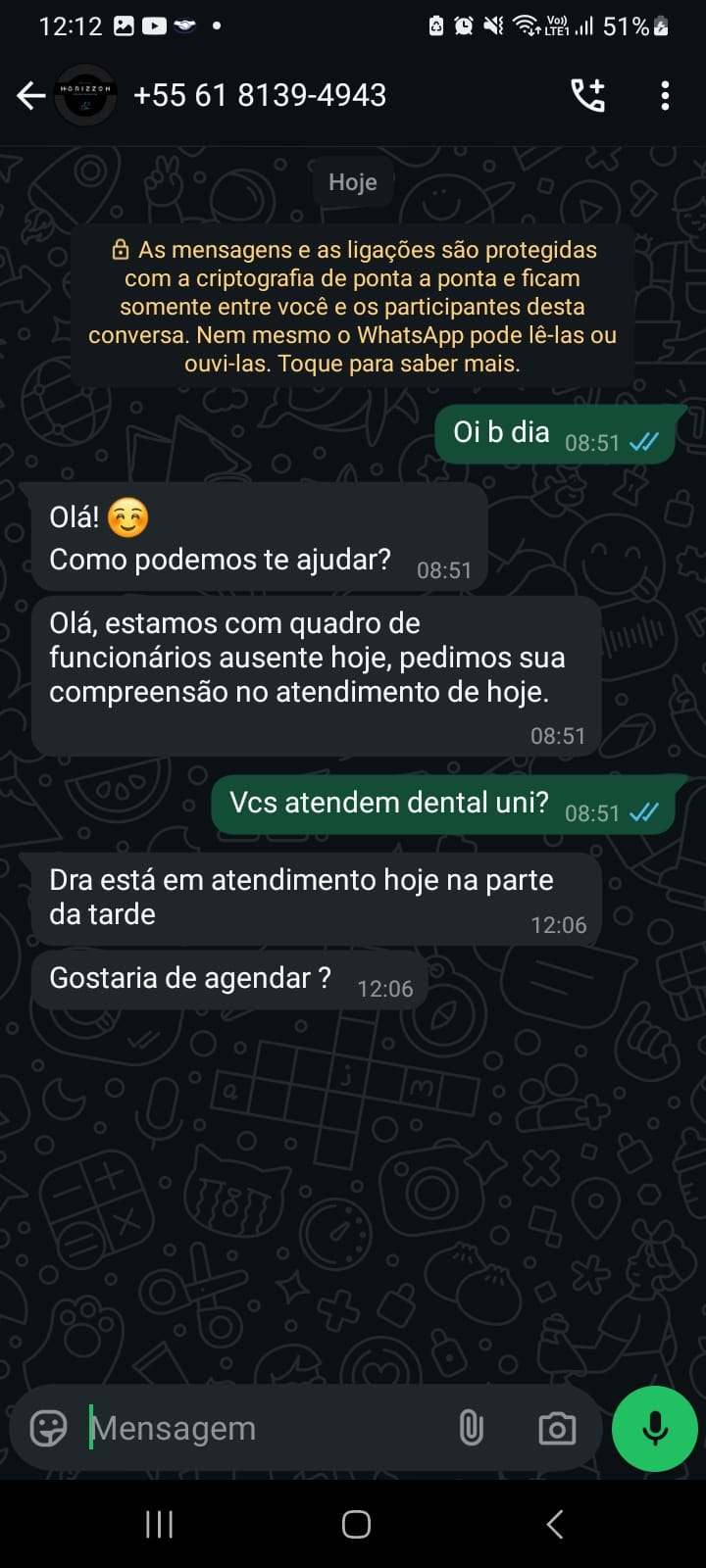Tap the encryption notice to learn more
The image size is (706, 1568).
tap(353, 307)
